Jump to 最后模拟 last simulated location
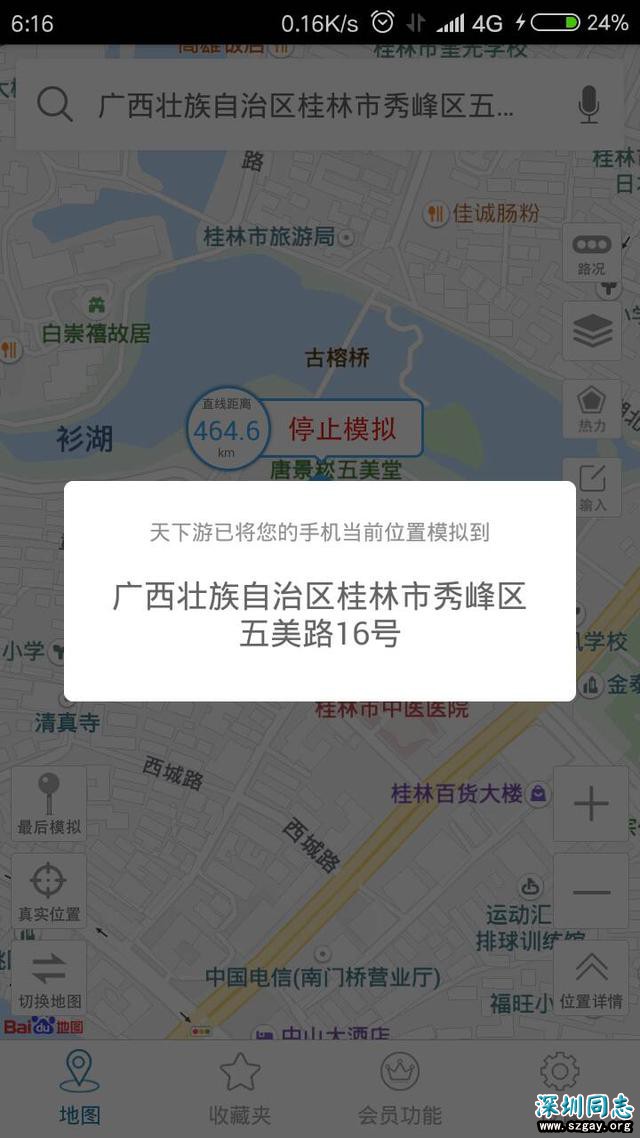 49,805
